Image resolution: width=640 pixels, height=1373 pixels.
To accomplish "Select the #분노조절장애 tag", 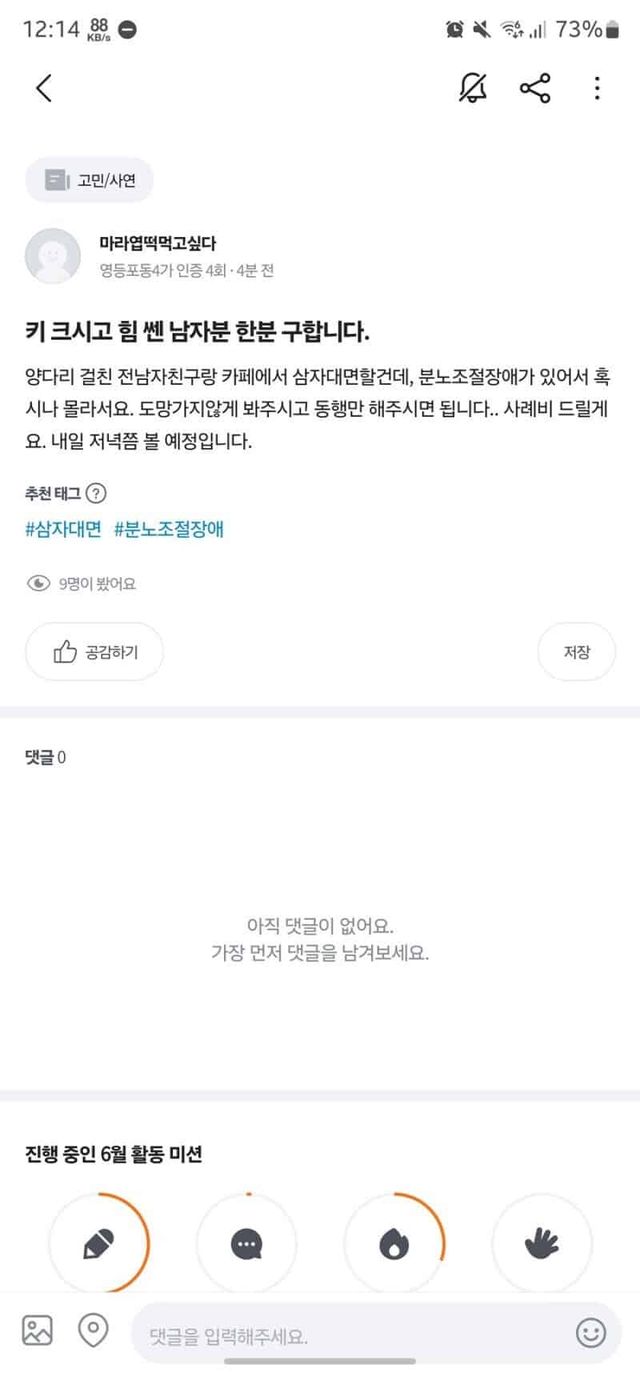I will coord(169,529).
